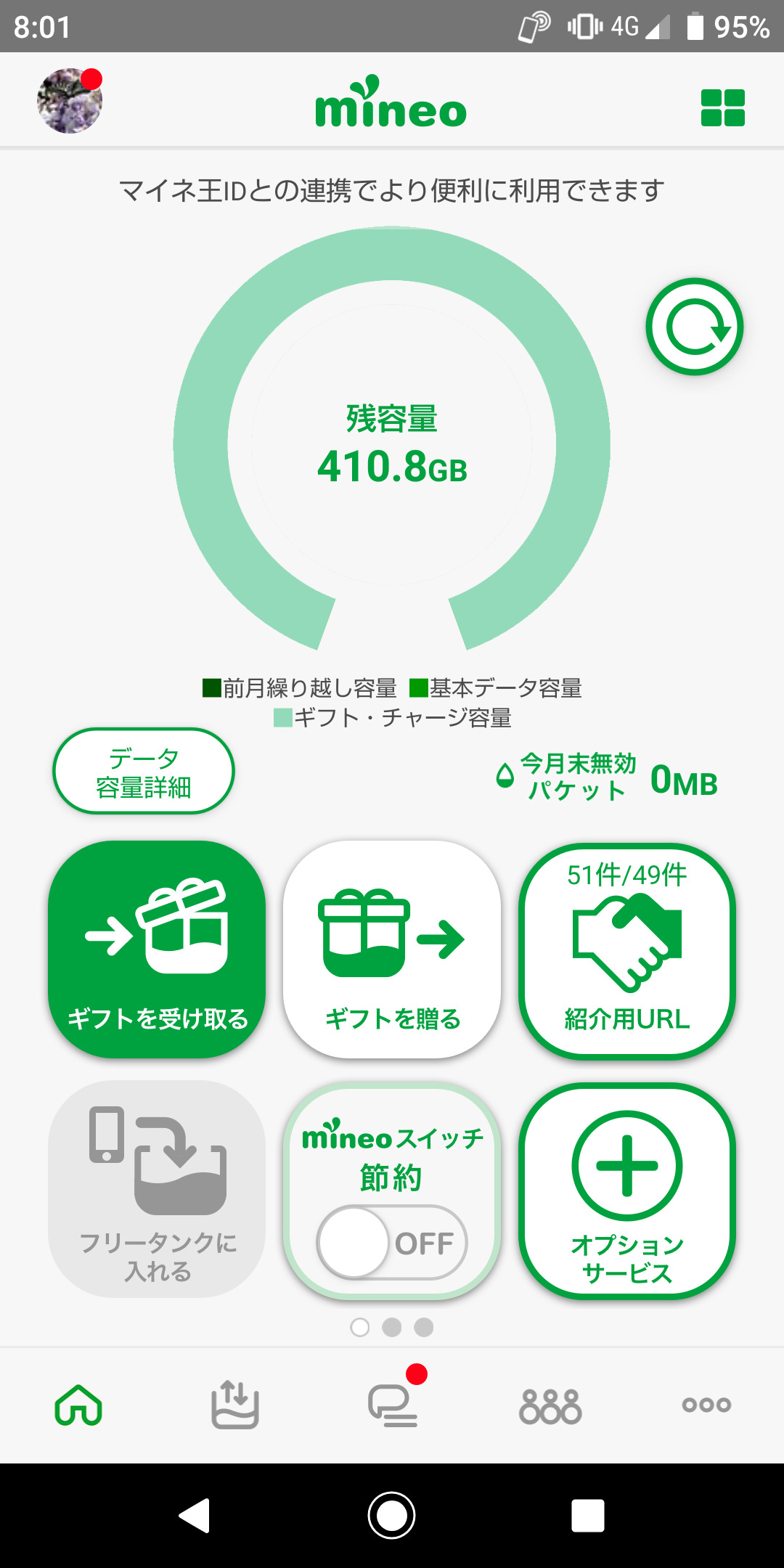The height and width of the screenshot is (1568, 784).
Task: Open recent apps
Action: click(588, 1516)
